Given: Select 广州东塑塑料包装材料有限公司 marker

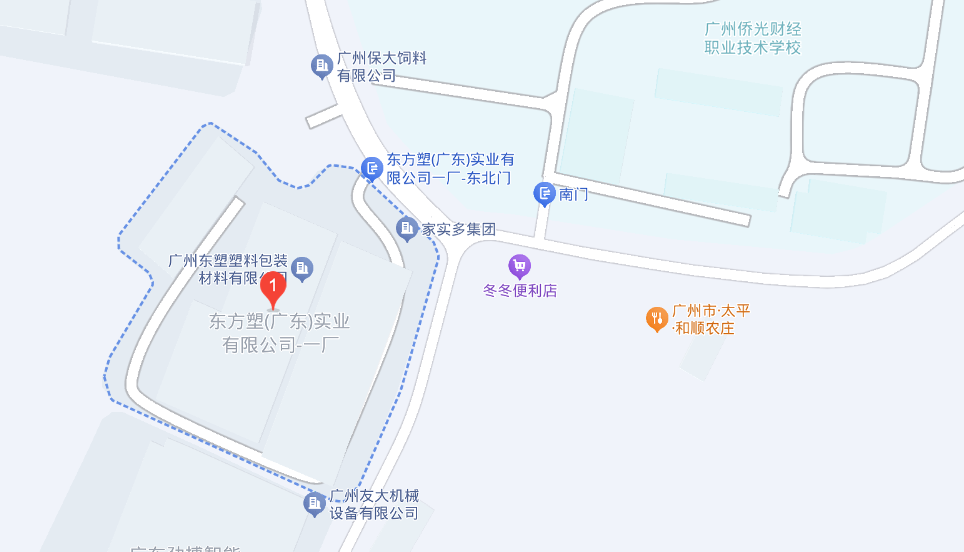Looking at the screenshot, I should (x=302, y=268).
